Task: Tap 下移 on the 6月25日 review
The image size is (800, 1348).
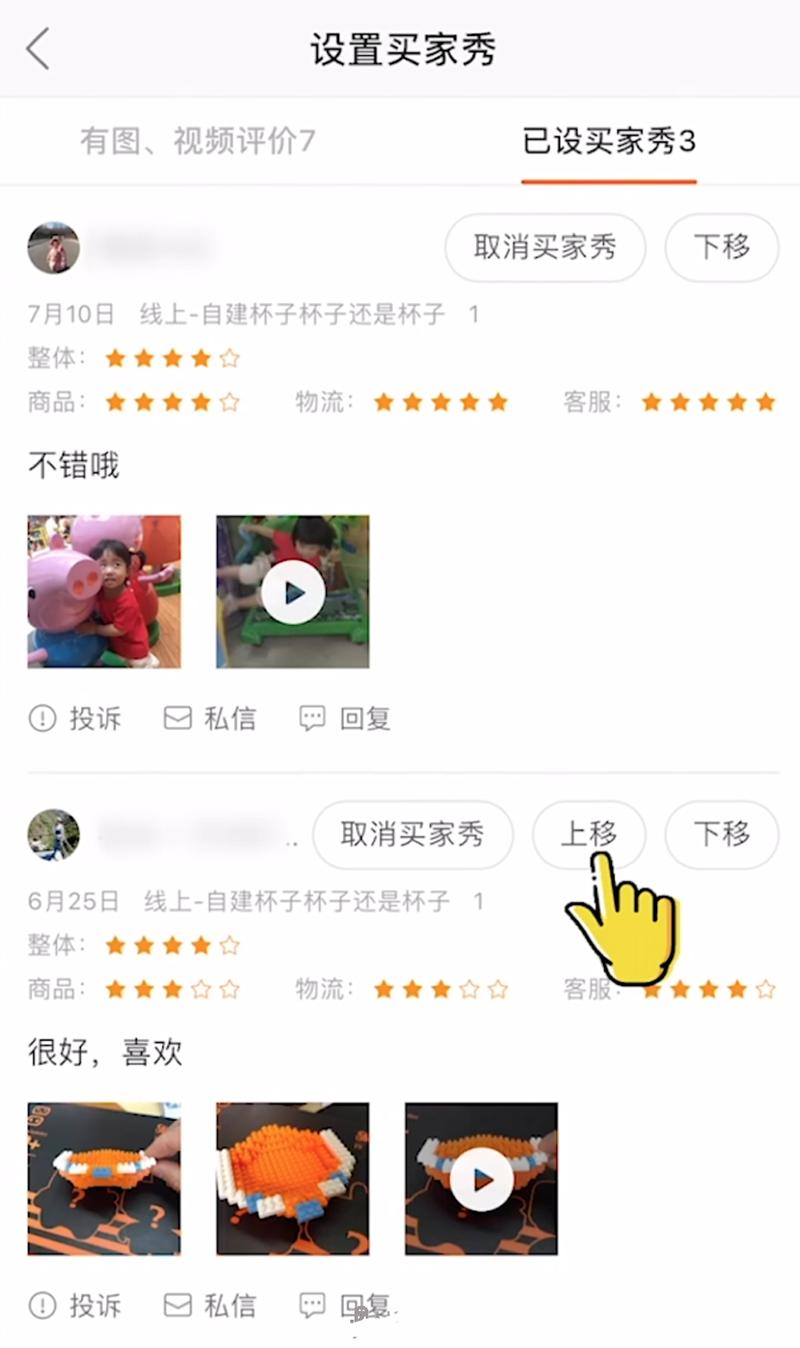Action: pos(721,834)
